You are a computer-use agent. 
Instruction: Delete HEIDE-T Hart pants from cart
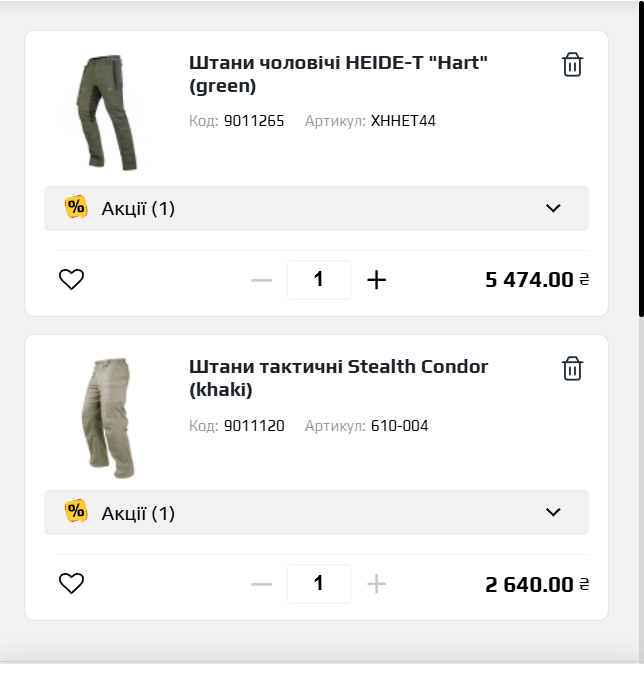[x=572, y=65]
